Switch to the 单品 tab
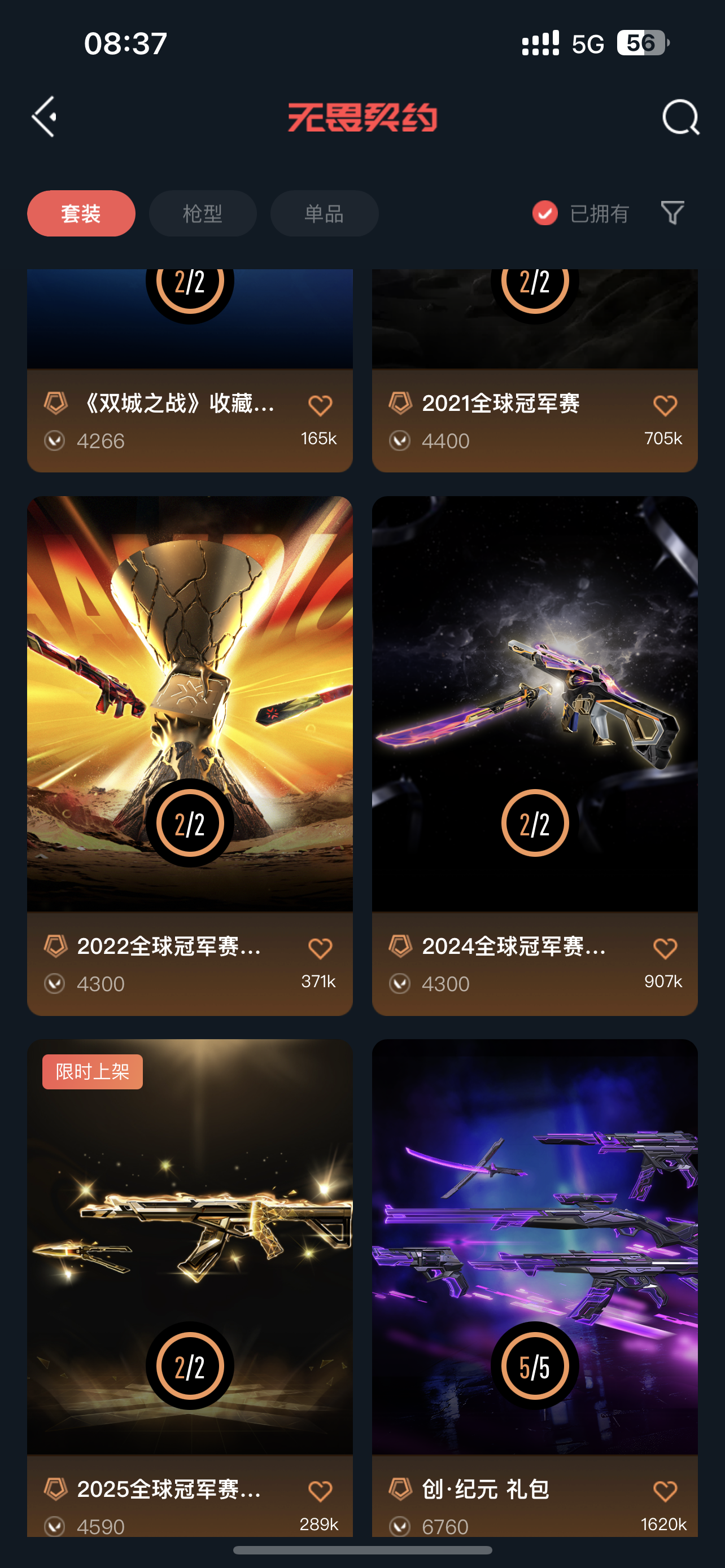The image size is (725, 1568). pyautogui.click(x=324, y=214)
